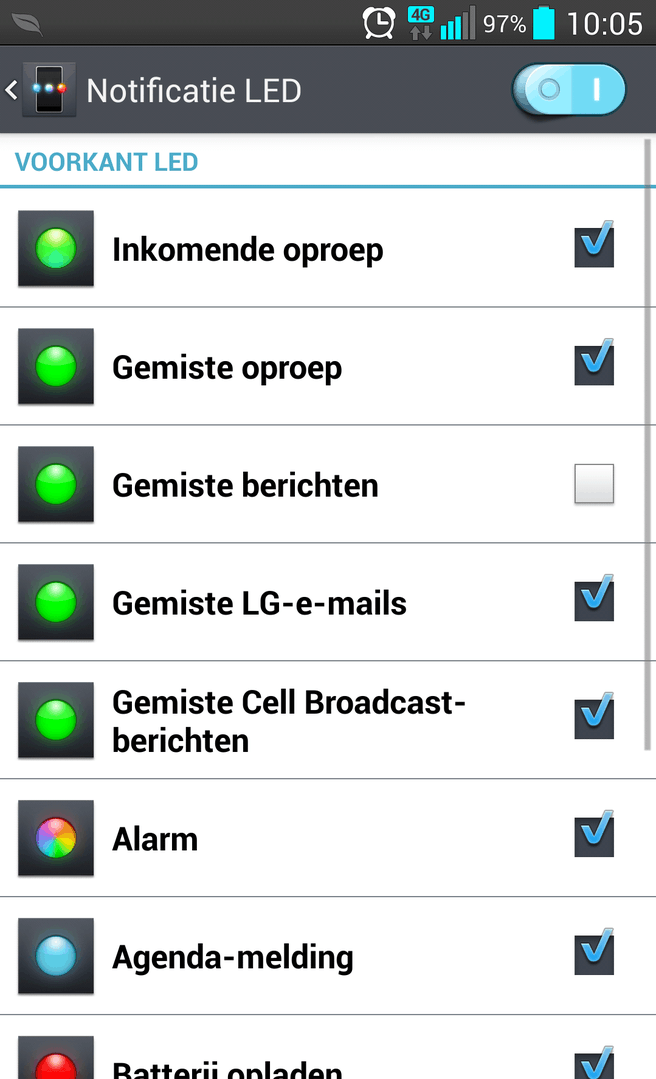The height and width of the screenshot is (1079, 656).
Task: Disable the Gemiste Cell Broadcast-berichten checkbox
Action: pos(594,719)
